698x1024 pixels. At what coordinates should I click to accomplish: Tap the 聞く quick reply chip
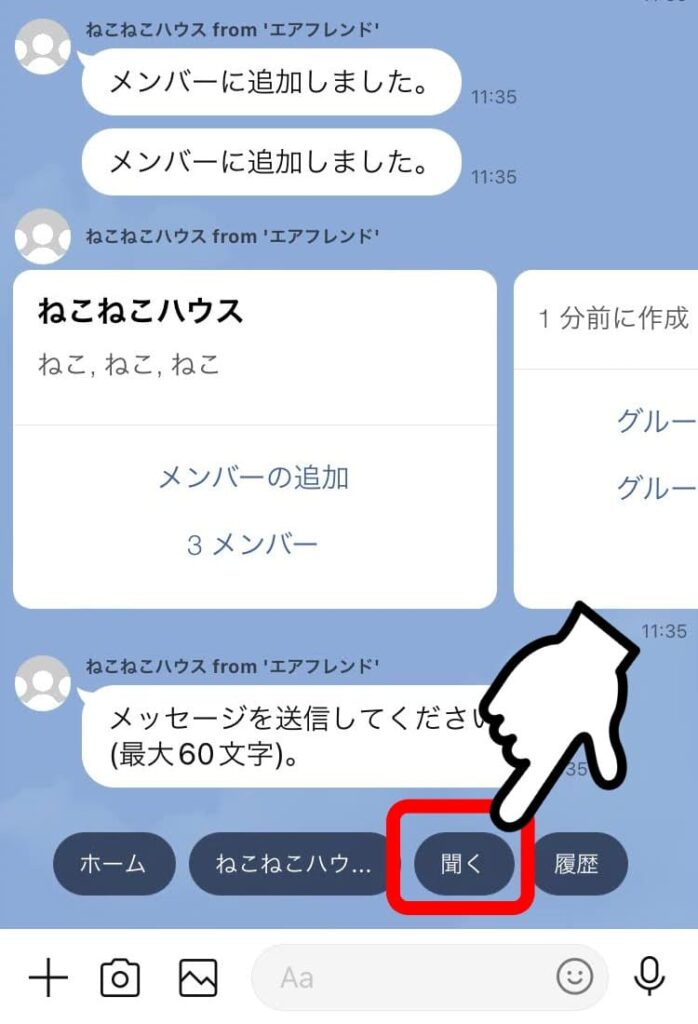[x=463, y=864]
